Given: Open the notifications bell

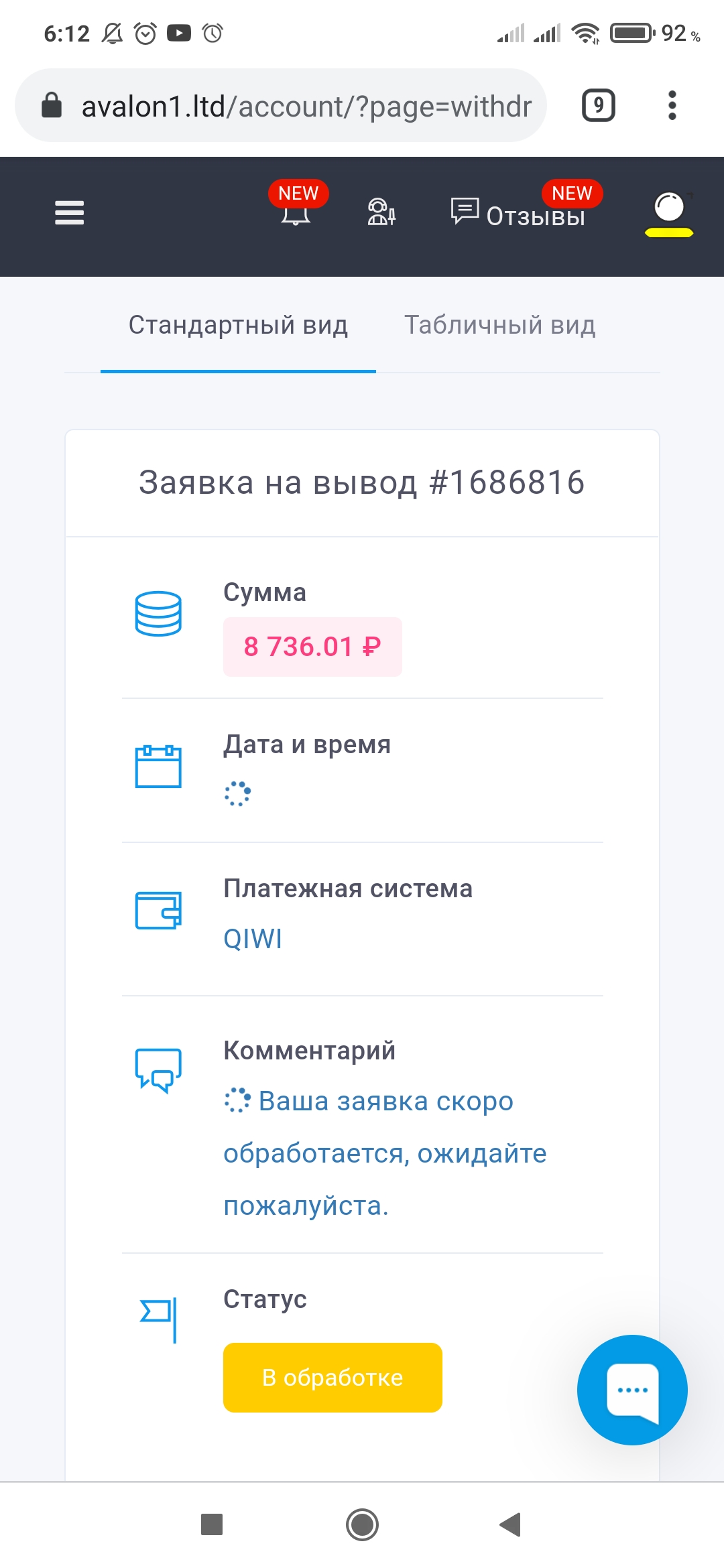Looking at the screenshot, I should pyautogui.click(x=296, y=213).
